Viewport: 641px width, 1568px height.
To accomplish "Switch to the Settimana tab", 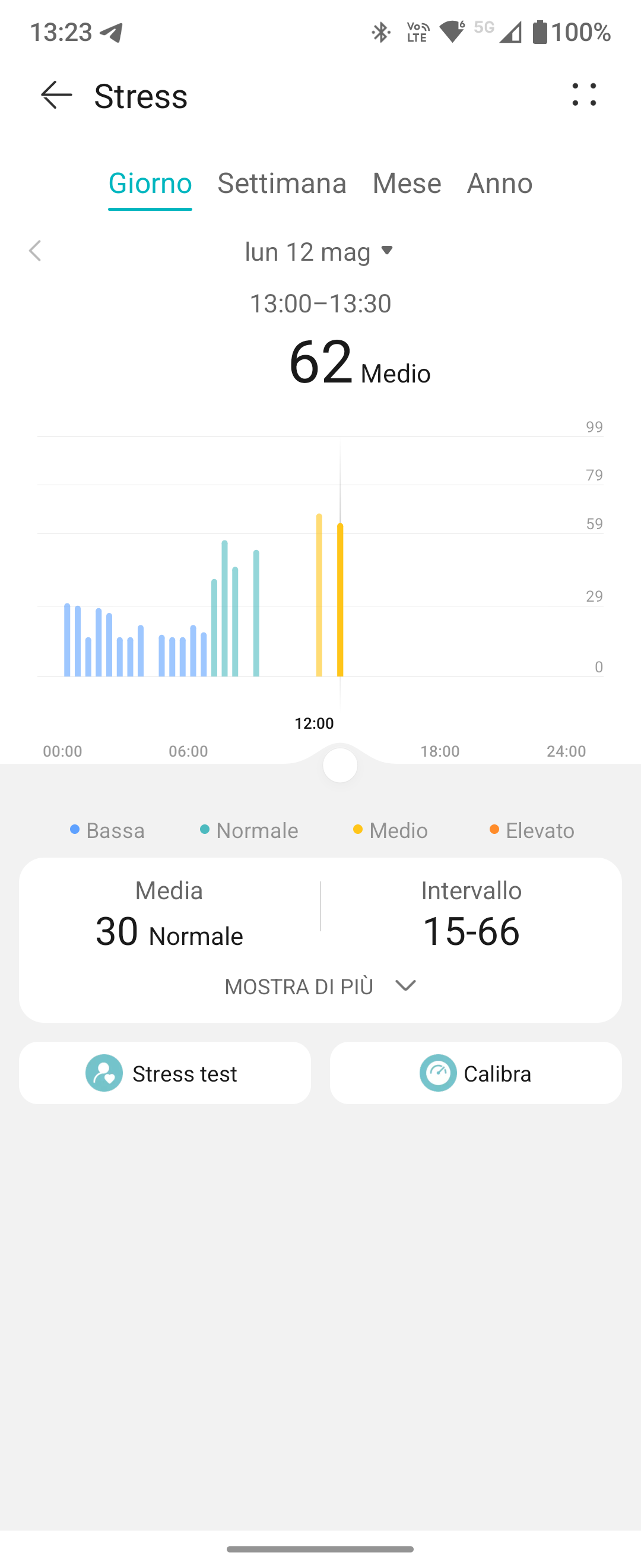I will click(281, 183).
